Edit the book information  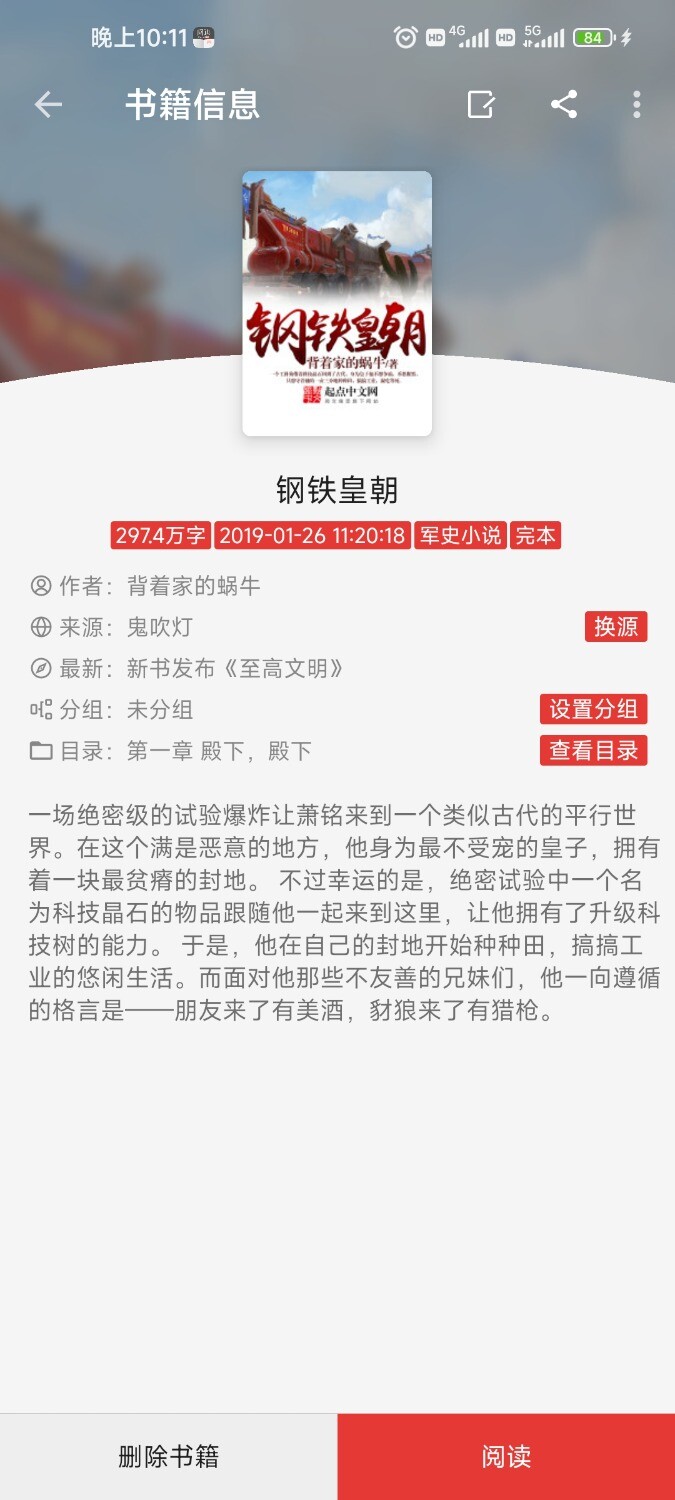point(481,105)
